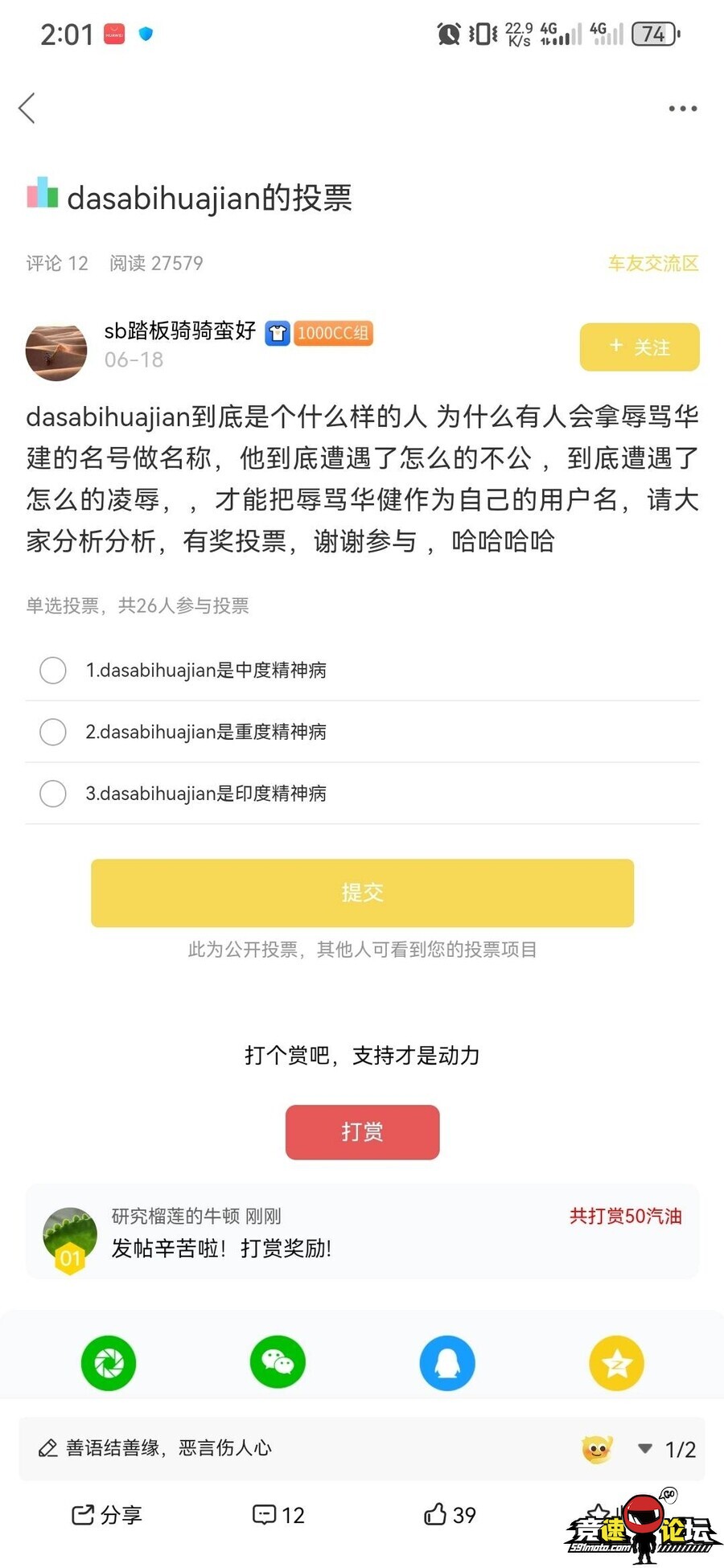Share to Moments via green shutter icon
Viewport: 724px width, 1568px height.
pos(109,1363)
